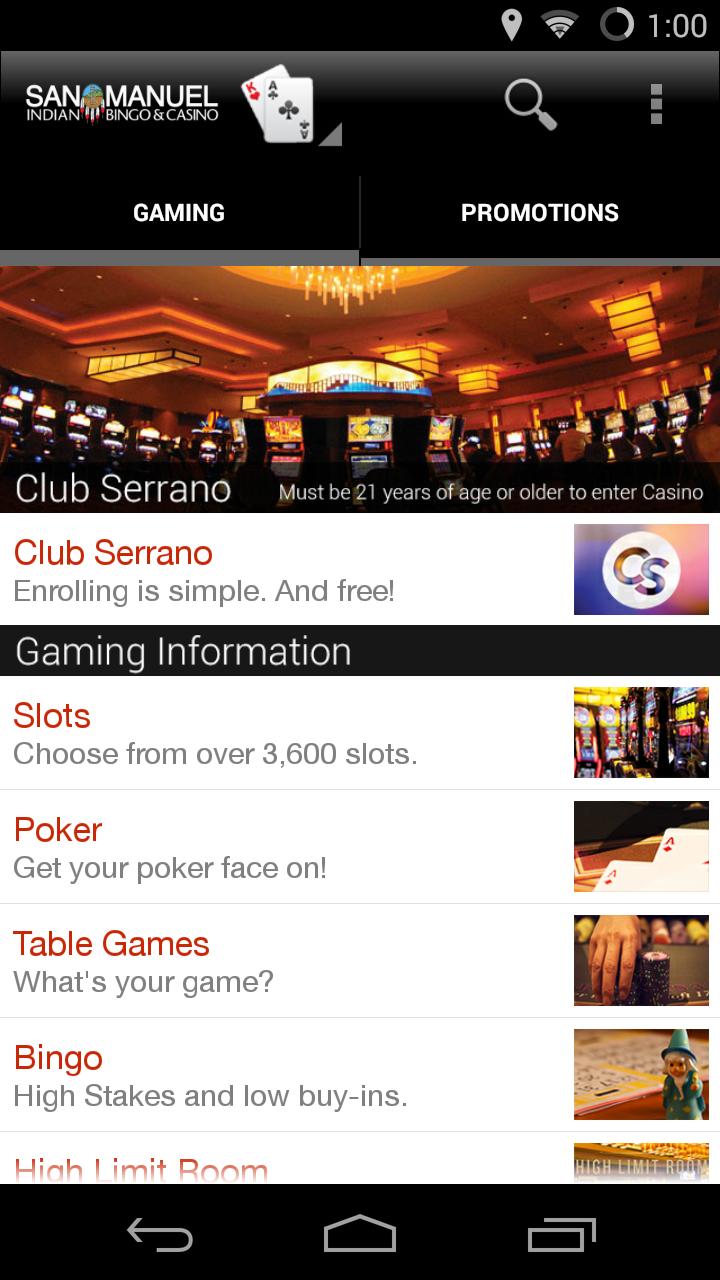Expand the section selector beside the cards icon
Screen dimensions: 720x1280
[x=331, y=133]
